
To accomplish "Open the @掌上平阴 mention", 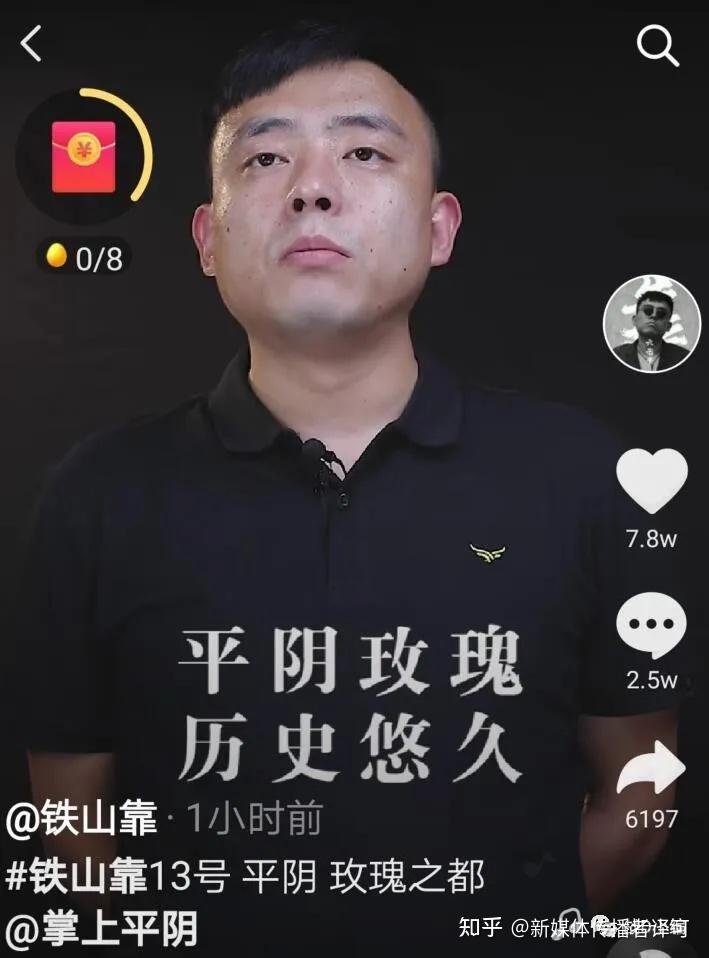I will tap(101, 929).
